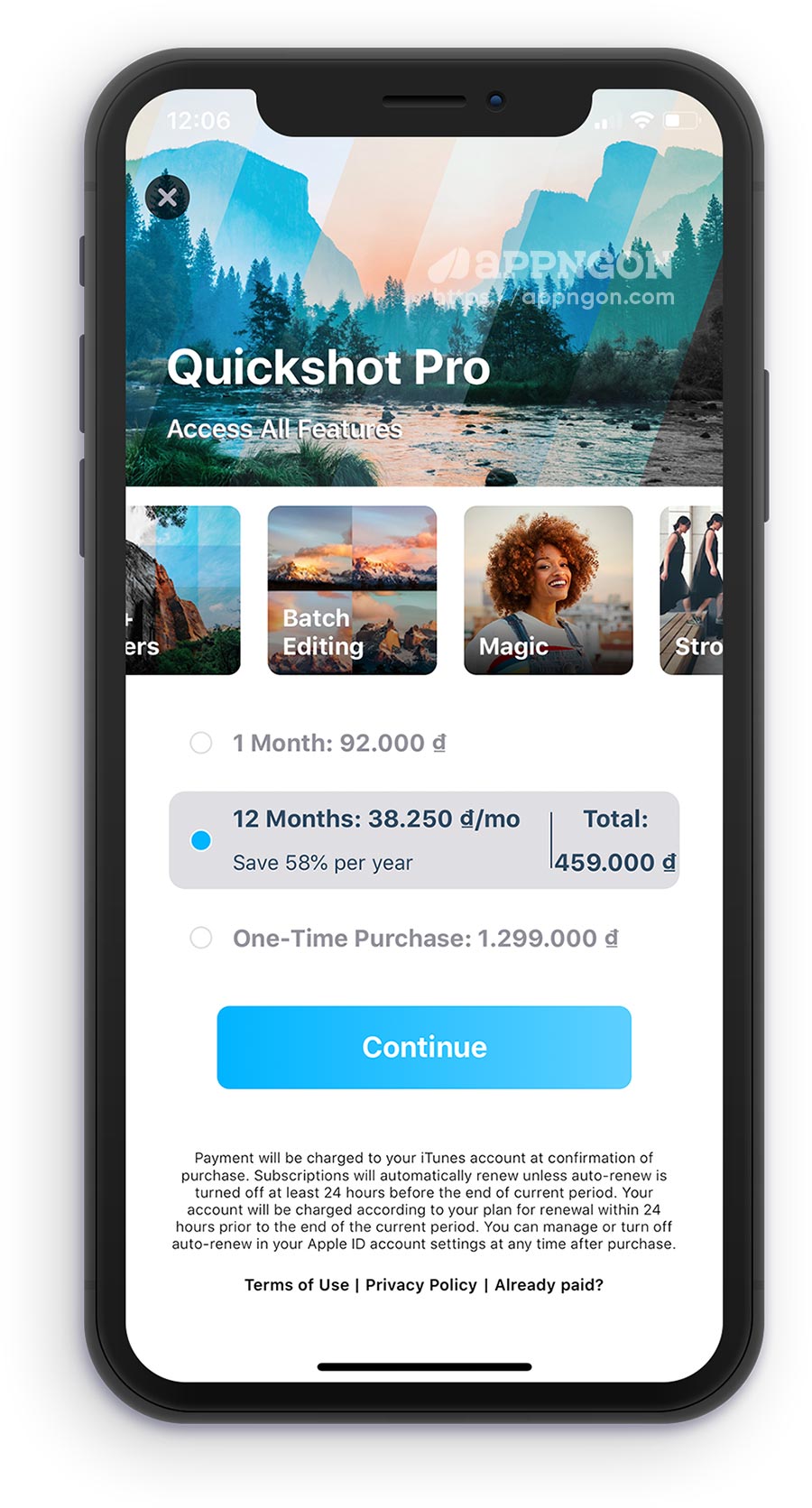
Task: Pick the One-Time Purchase option
Action: [201, 939]
